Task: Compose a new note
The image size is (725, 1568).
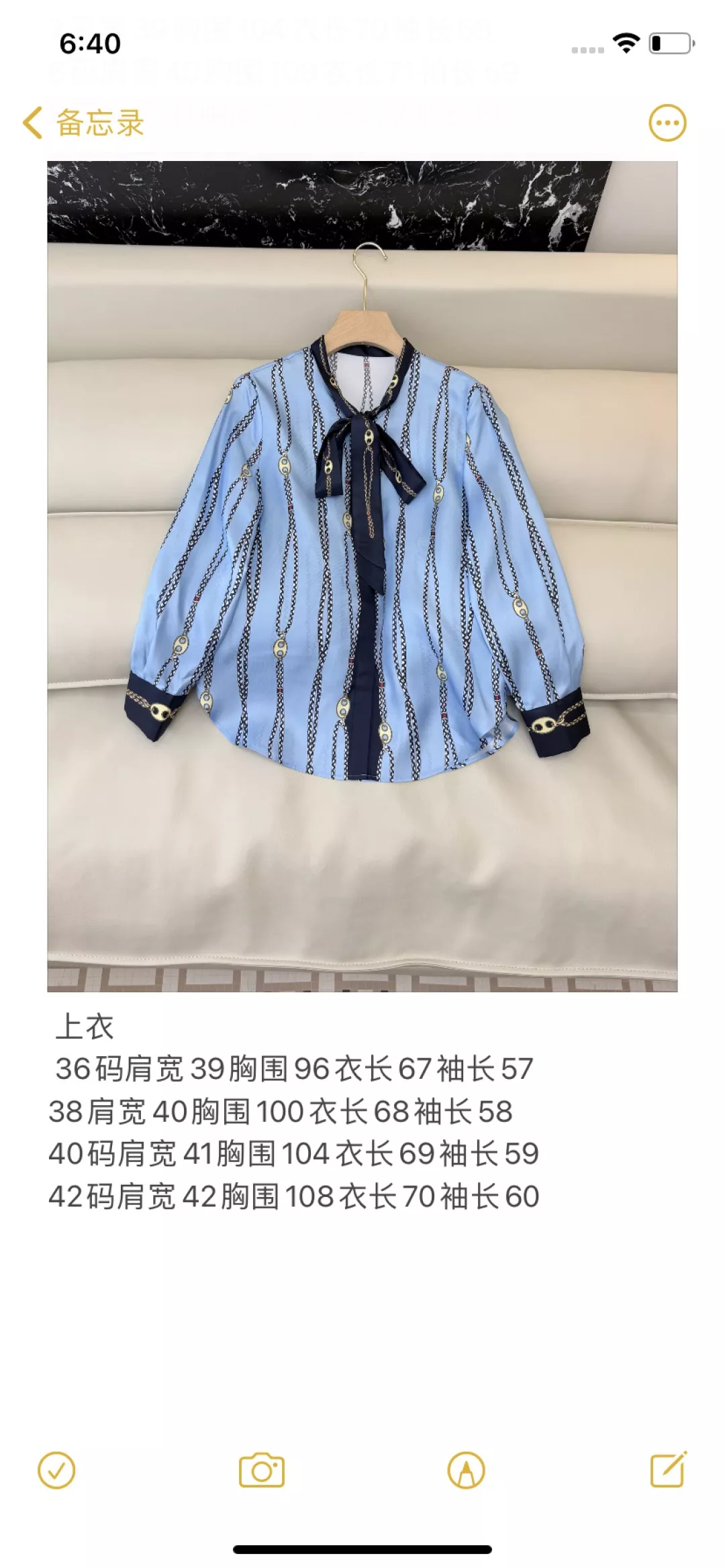Action: coord(669,1469)
